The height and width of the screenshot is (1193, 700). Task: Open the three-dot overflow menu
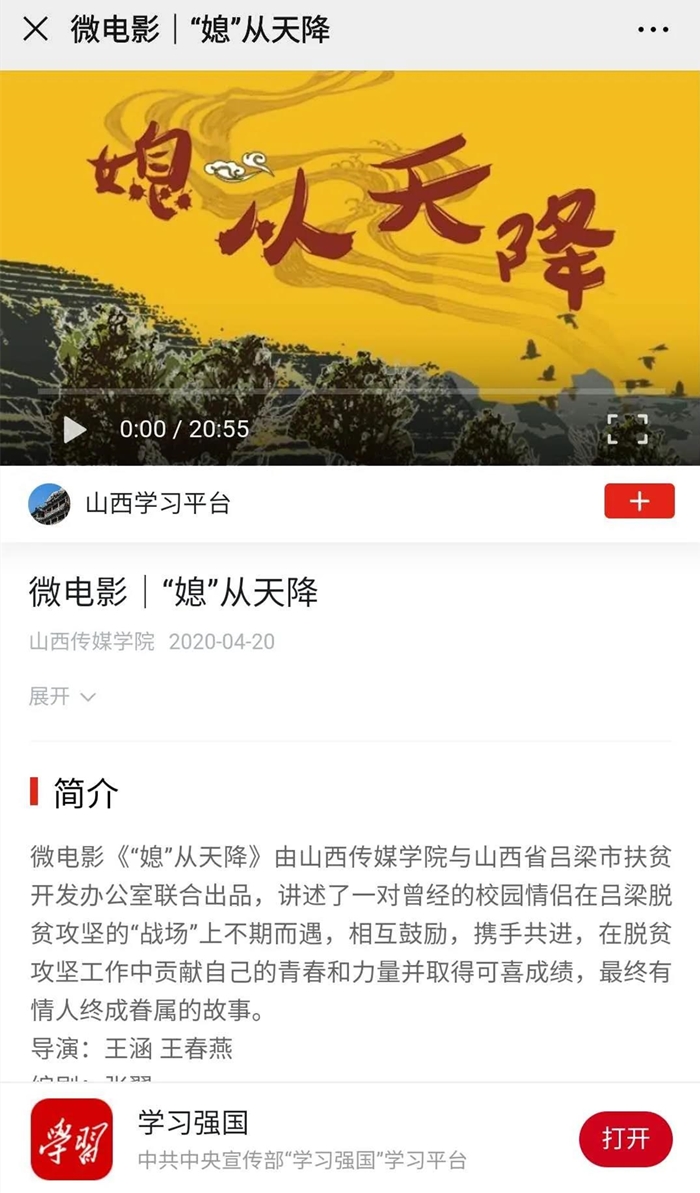click(x=653, y=30)
